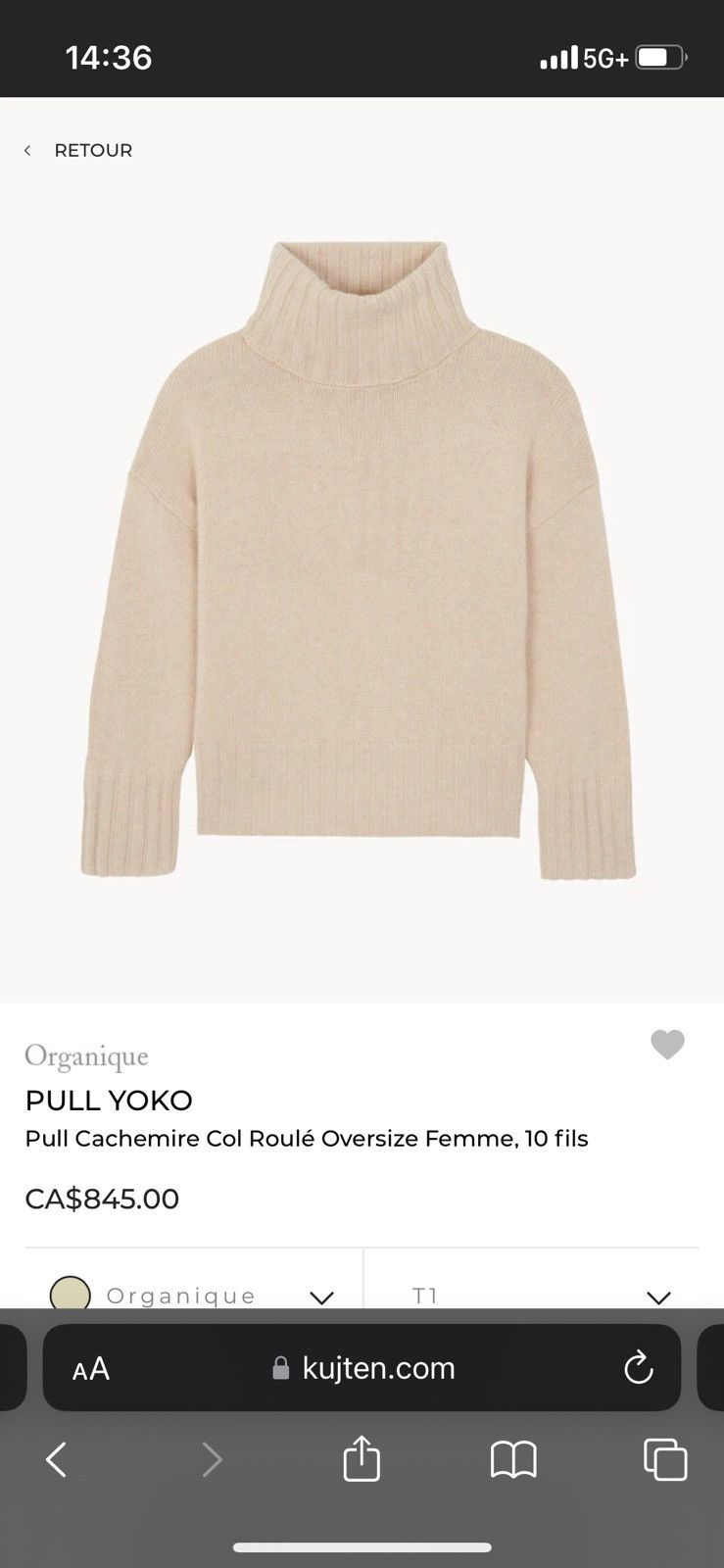Image resolution: width=724 pixels, height=1568 pixels.
Task: Toggle the favorite heart for this sweater
Action: tap(668, 1047)
